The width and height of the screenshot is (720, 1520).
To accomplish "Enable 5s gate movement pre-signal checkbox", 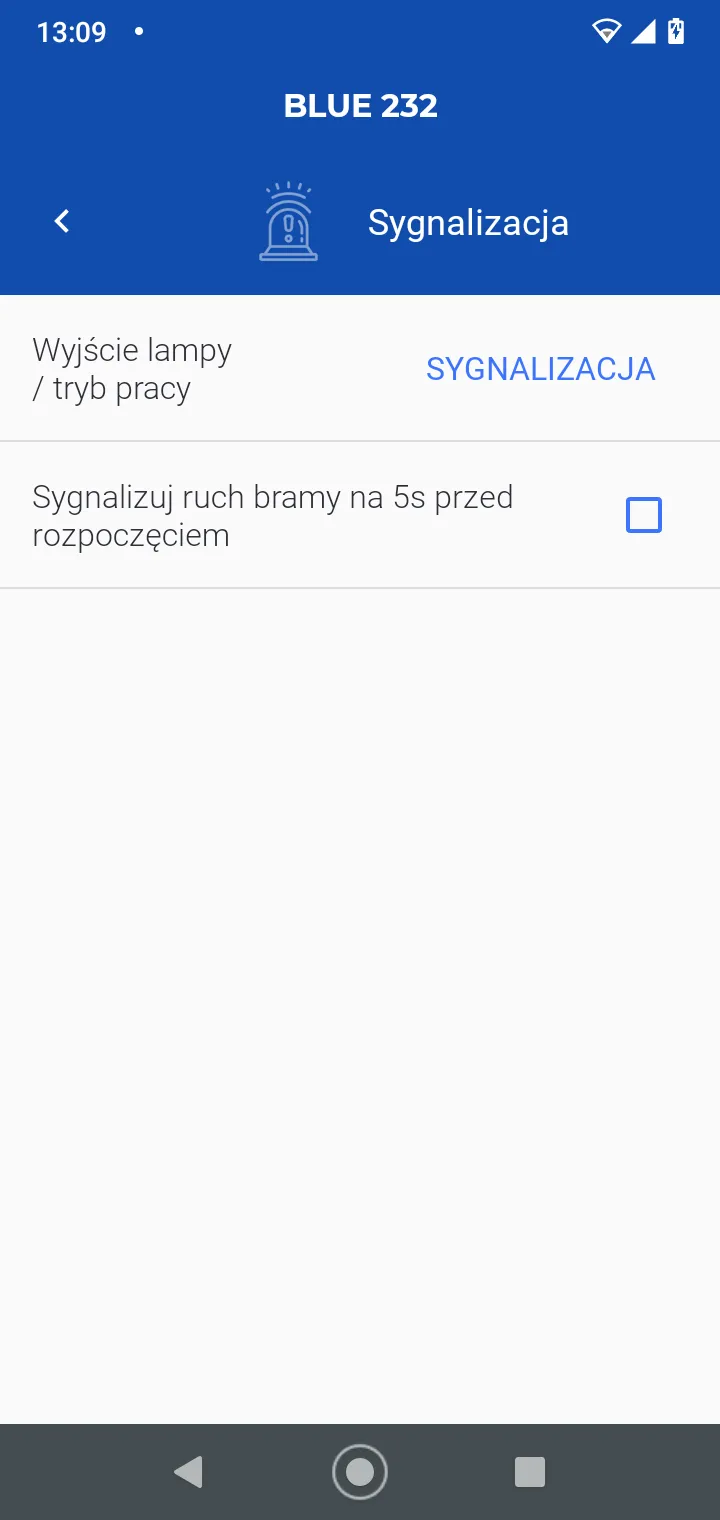I will (x=643, y=516).
